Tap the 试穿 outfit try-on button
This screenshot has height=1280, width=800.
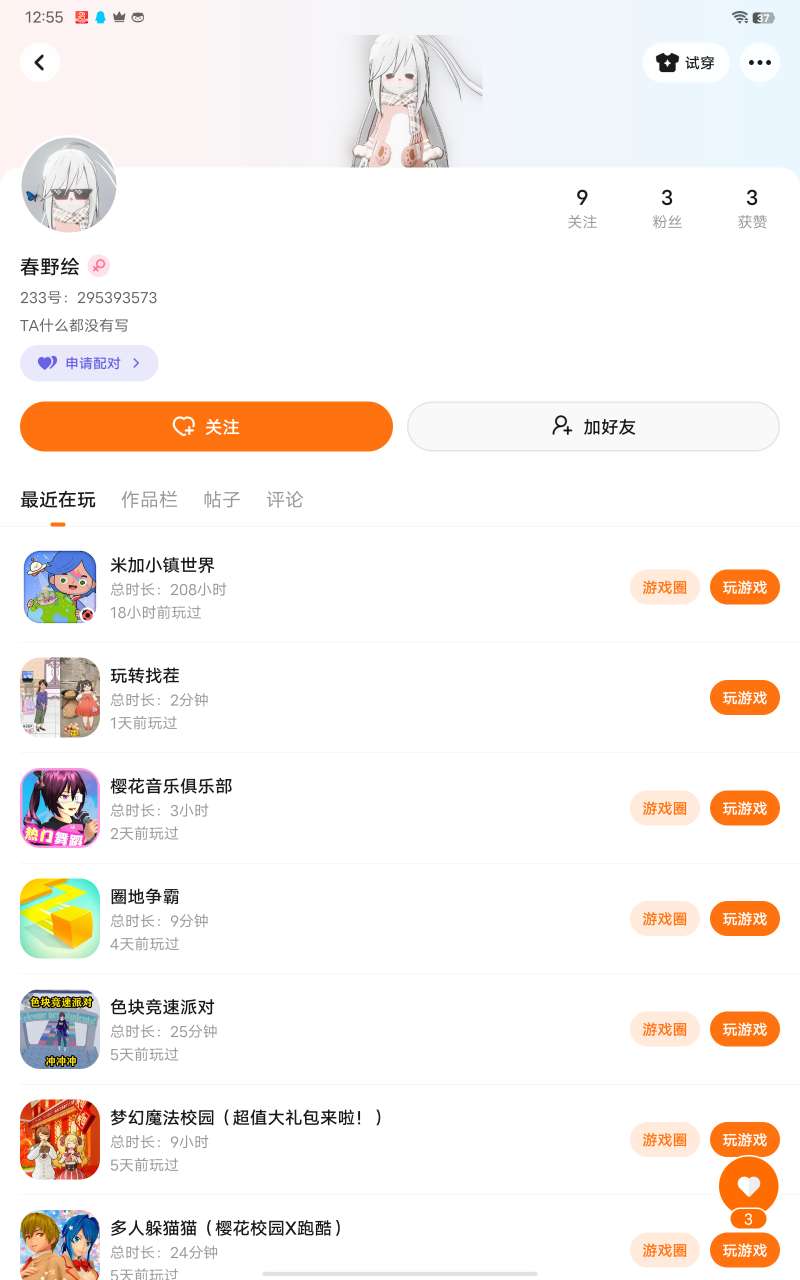686,62
